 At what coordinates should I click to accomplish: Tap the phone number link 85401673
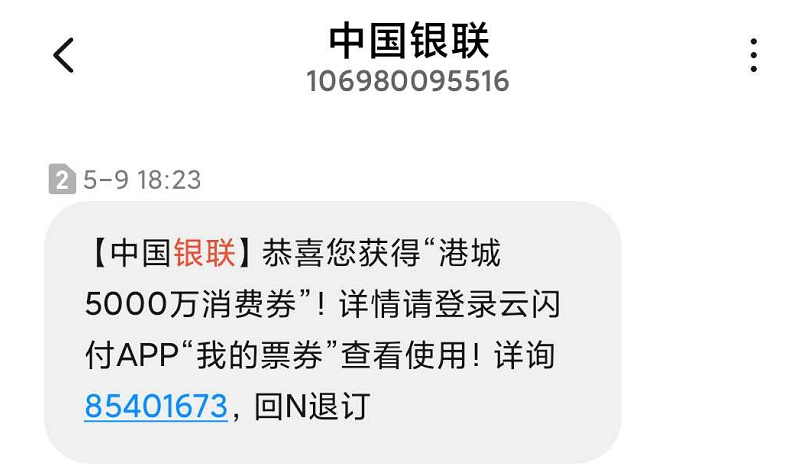156,406
